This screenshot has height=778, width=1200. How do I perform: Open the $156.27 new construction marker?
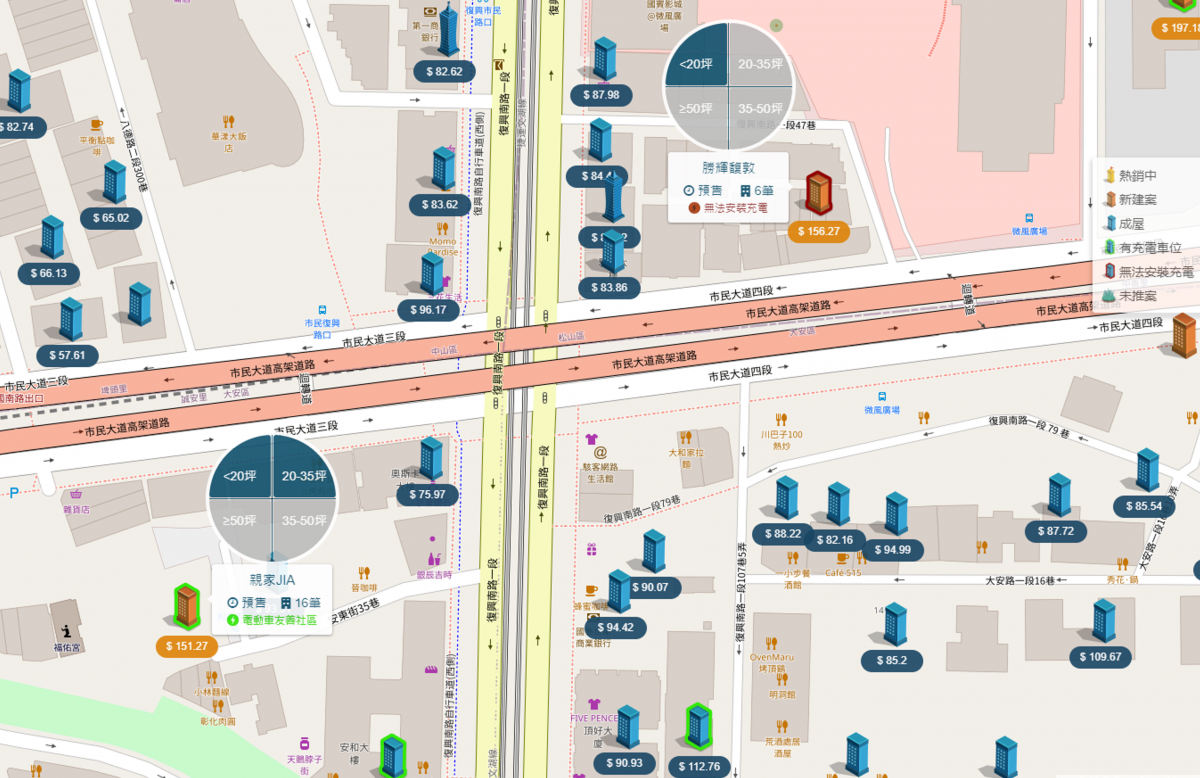(x=819, y=194)
